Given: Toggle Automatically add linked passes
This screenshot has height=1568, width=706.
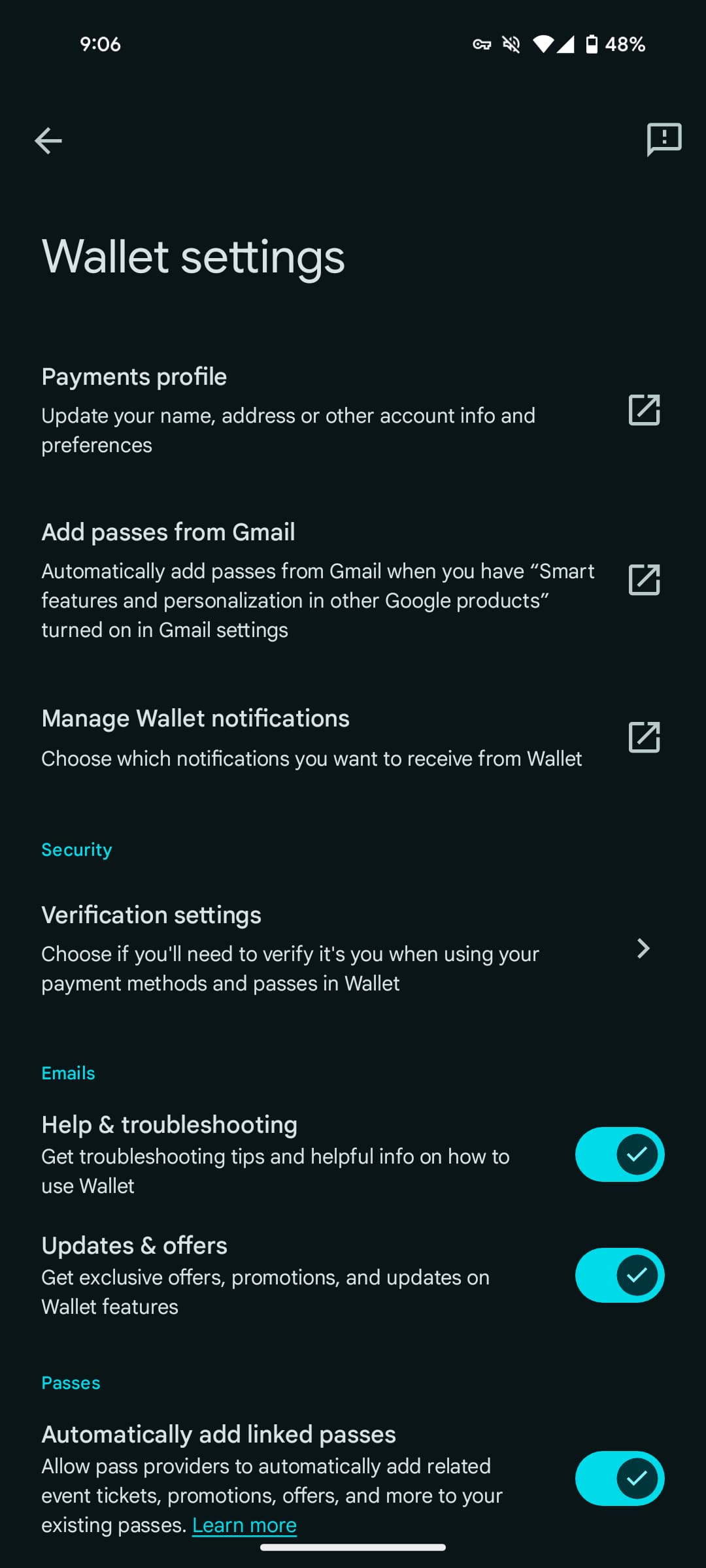Looking at the screenshot, I should [620, 1478].
